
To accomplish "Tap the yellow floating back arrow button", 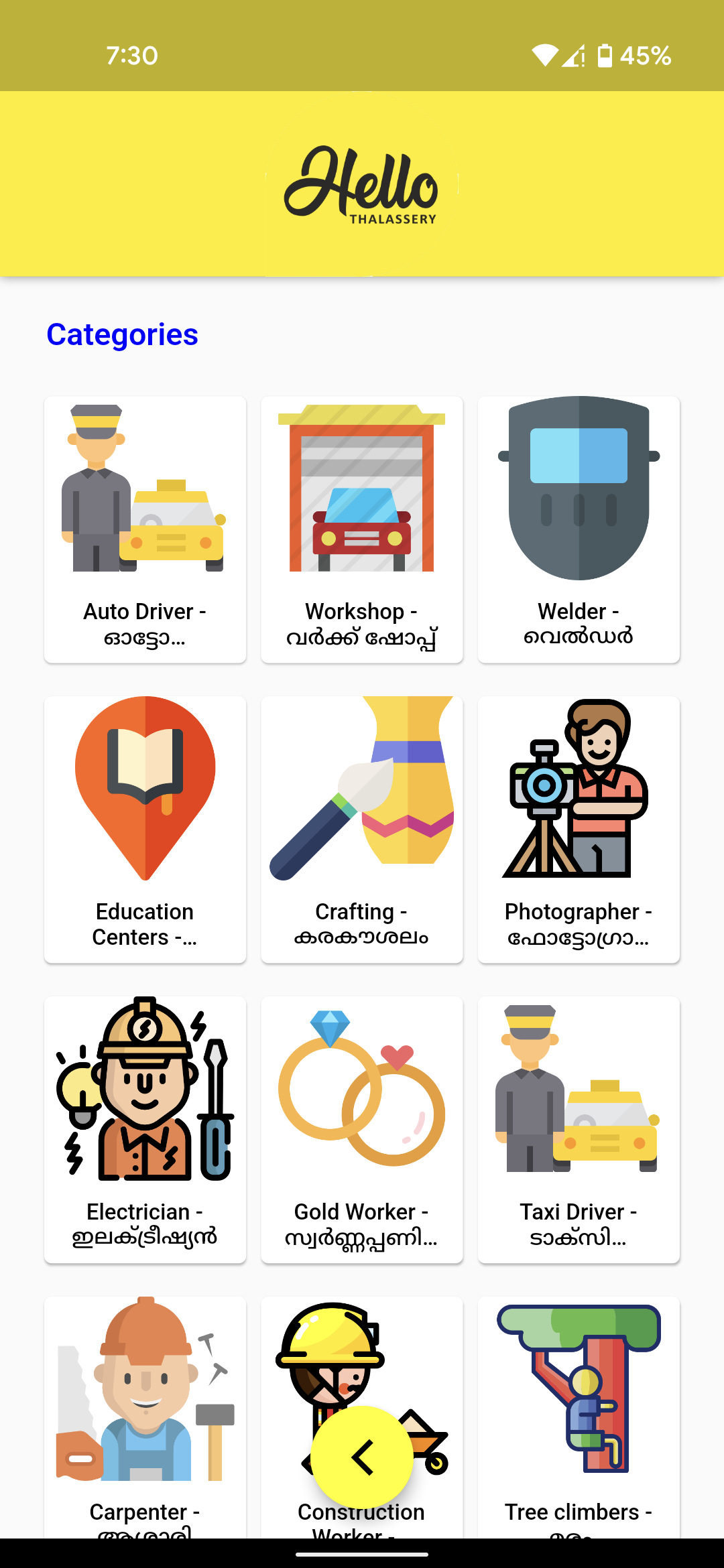I will [x=362, y=1457].
